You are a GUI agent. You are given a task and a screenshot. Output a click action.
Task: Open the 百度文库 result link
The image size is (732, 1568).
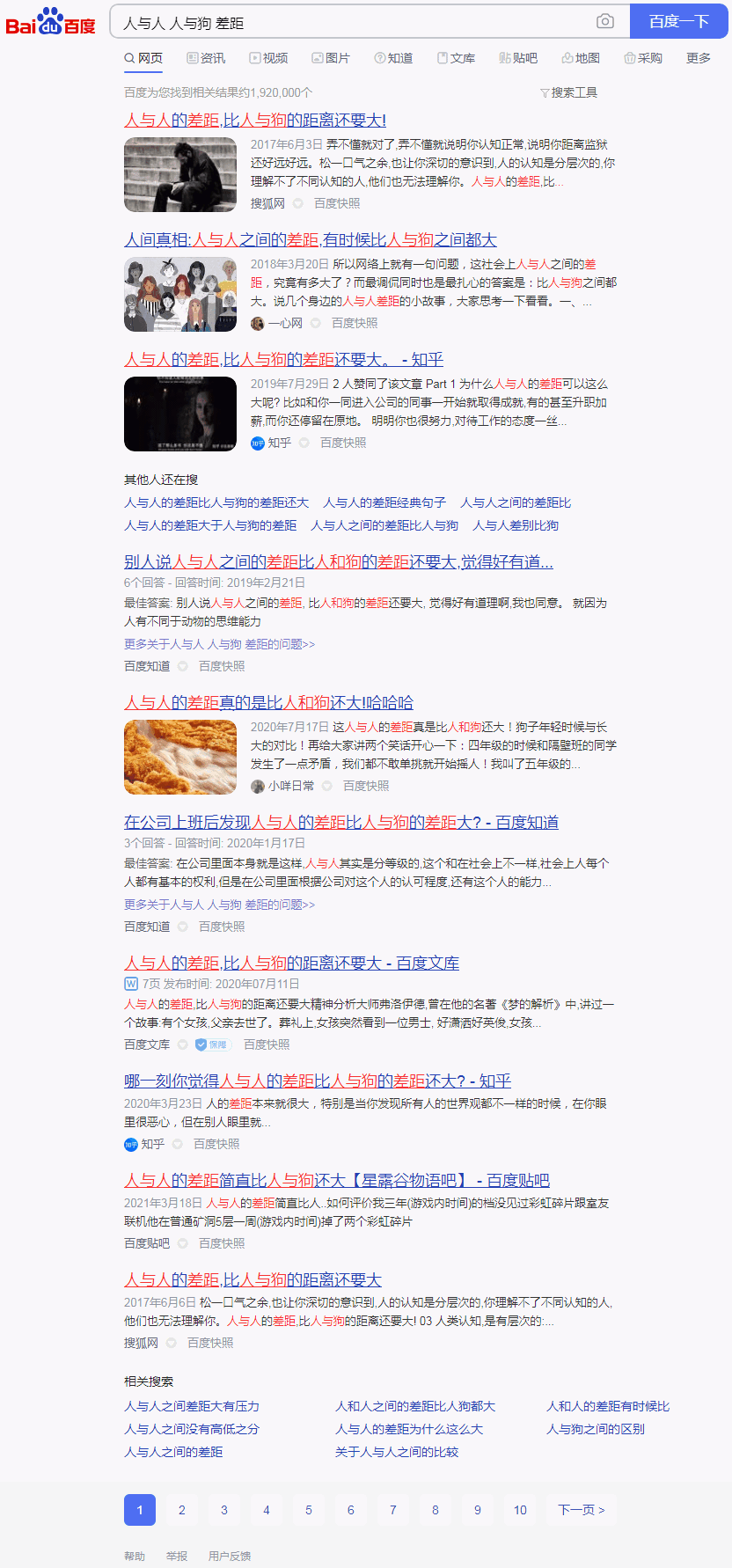(x=291, y=963)
